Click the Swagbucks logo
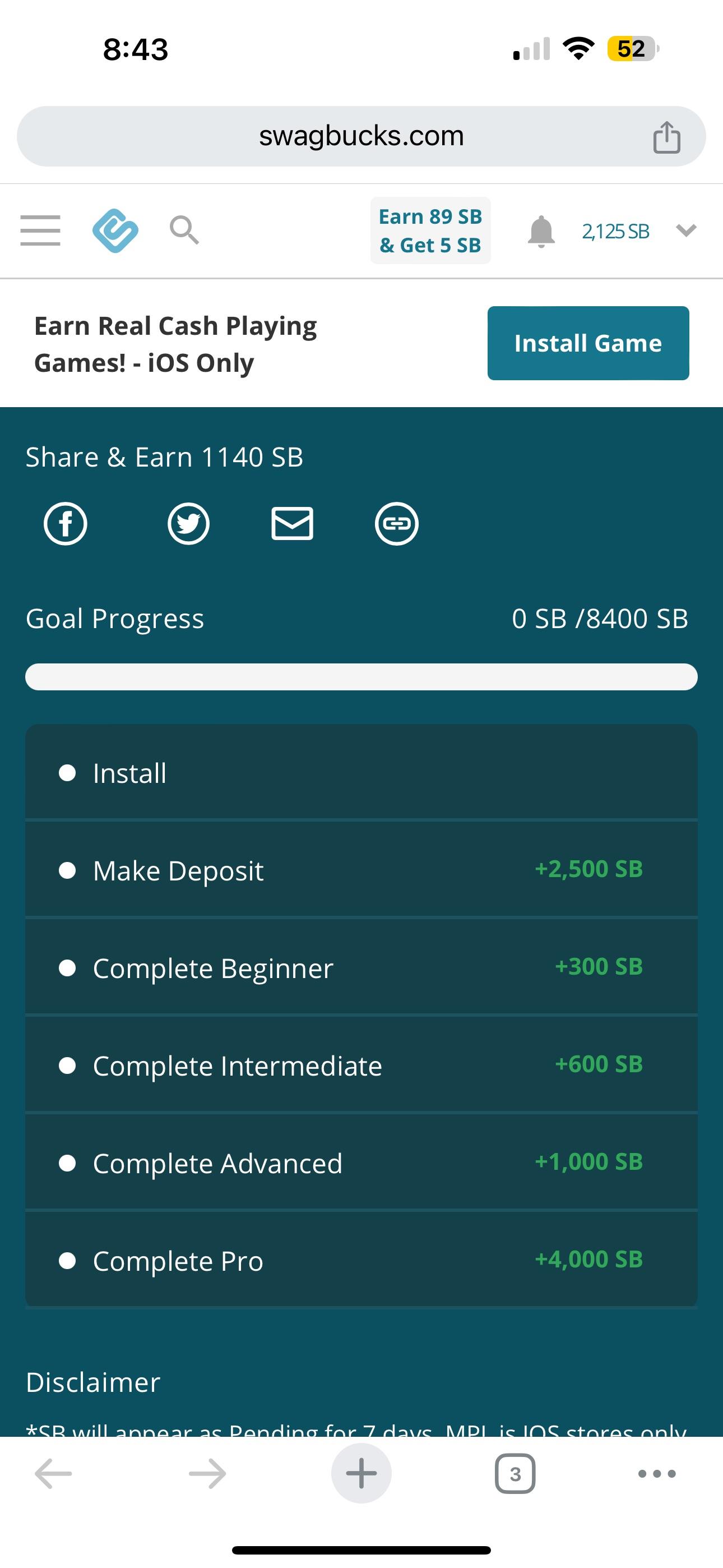 click(x=117, y=230)
